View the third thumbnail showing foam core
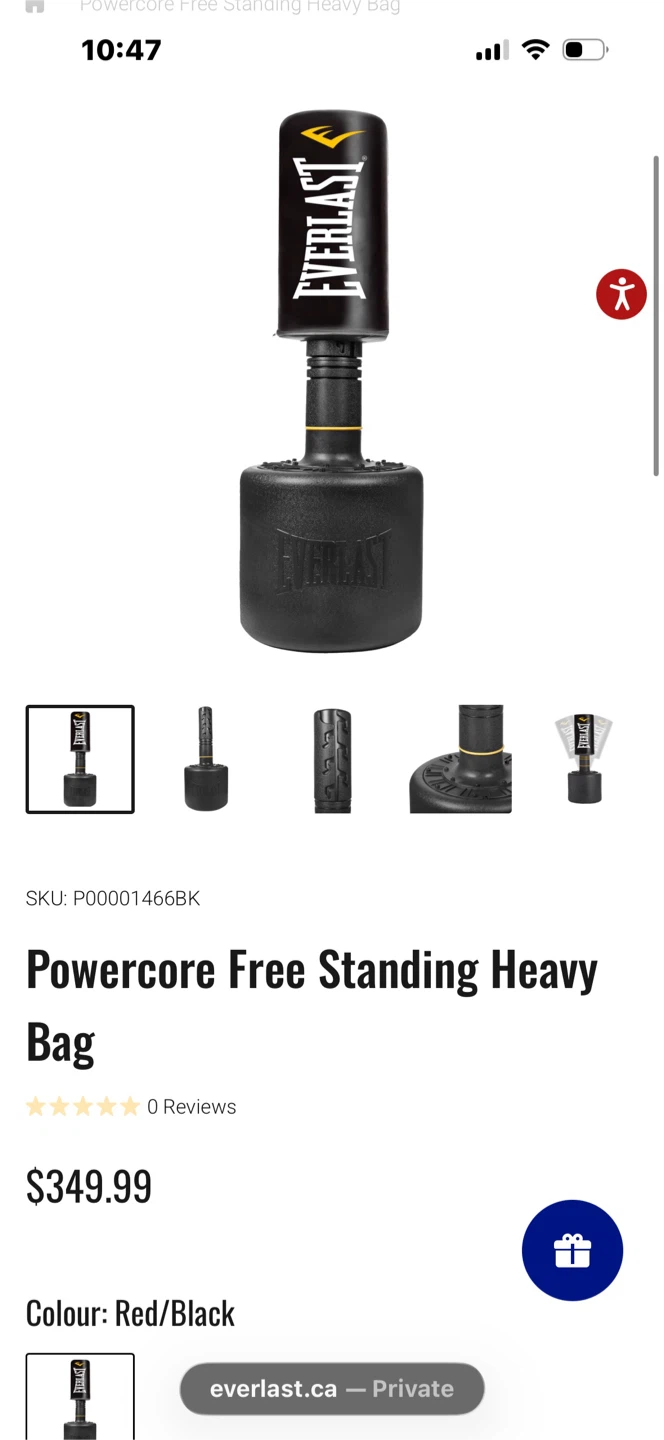The image size is (664, 1440). click(332, 759)
